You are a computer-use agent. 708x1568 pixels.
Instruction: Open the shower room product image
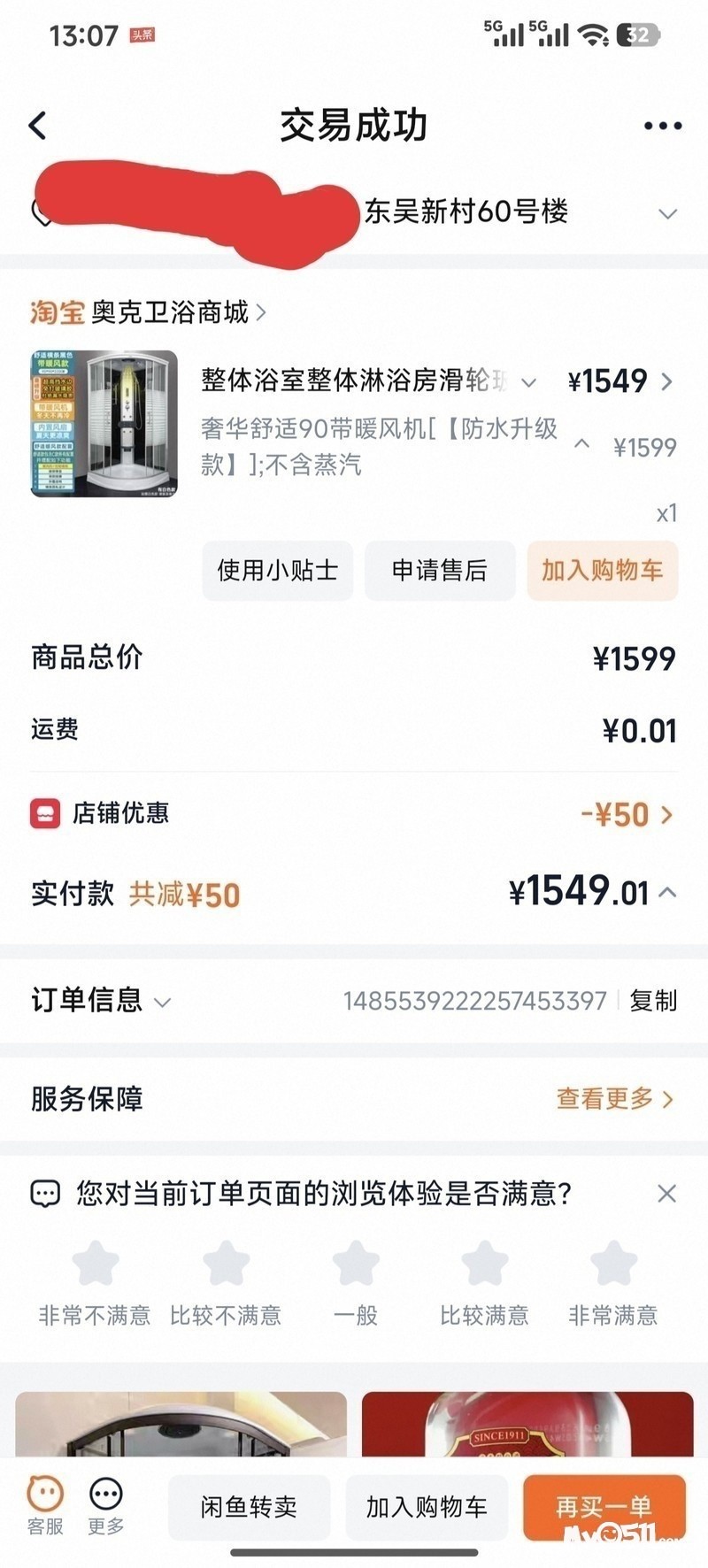coord(104,424)
